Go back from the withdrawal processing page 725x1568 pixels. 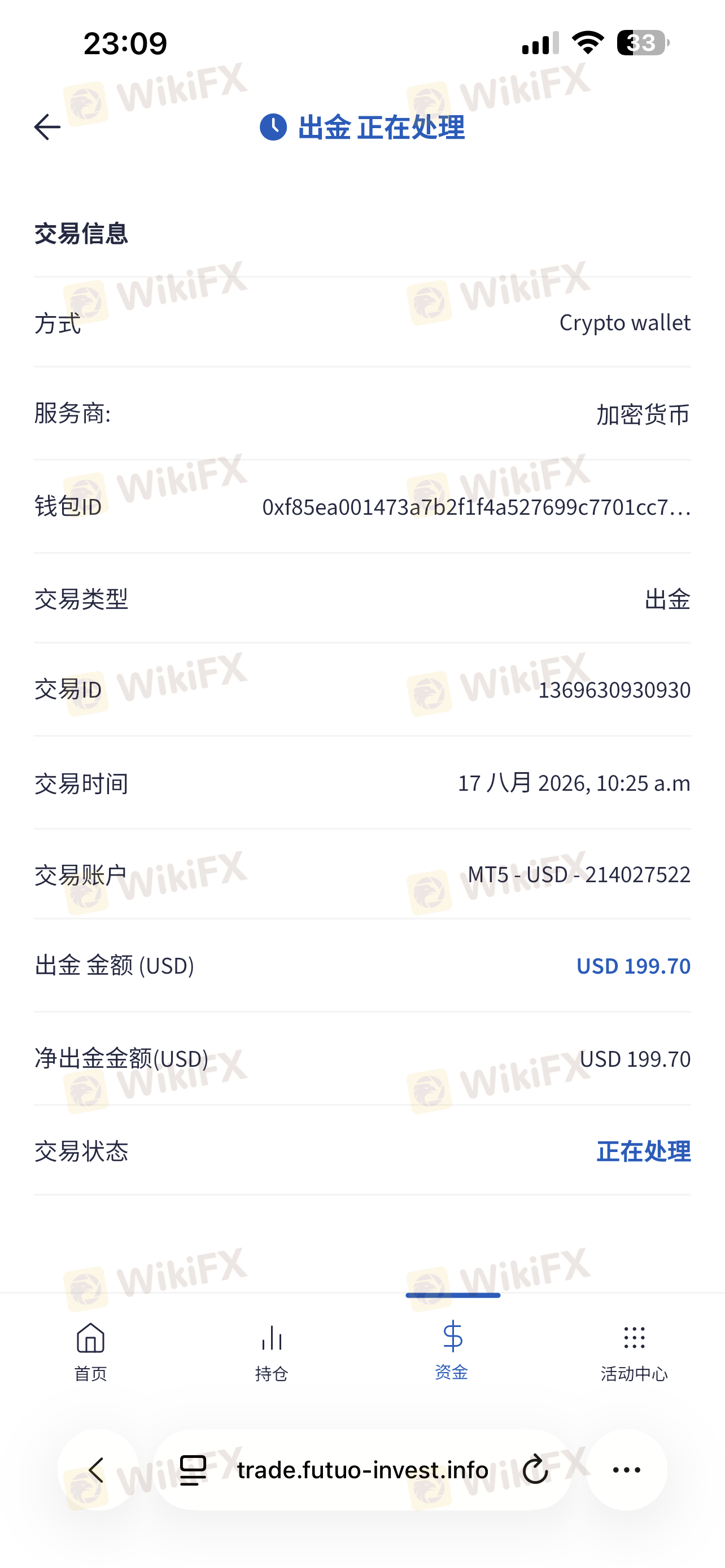coord(47,127)
